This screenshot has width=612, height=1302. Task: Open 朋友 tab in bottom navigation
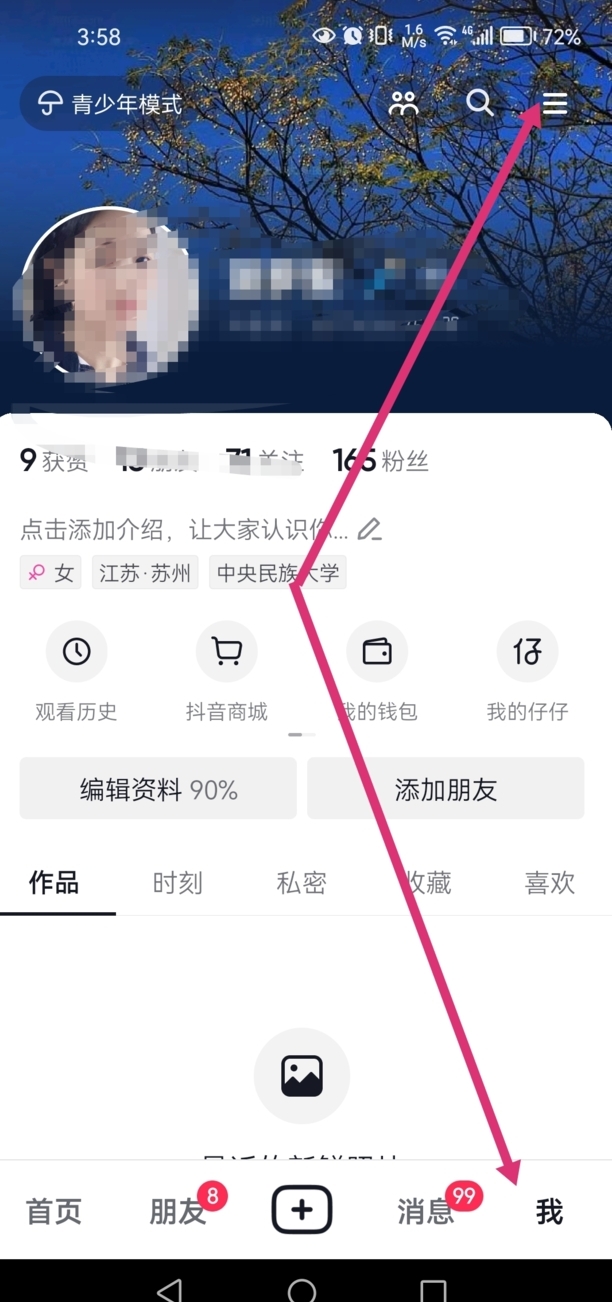[x=178, y=1212]
